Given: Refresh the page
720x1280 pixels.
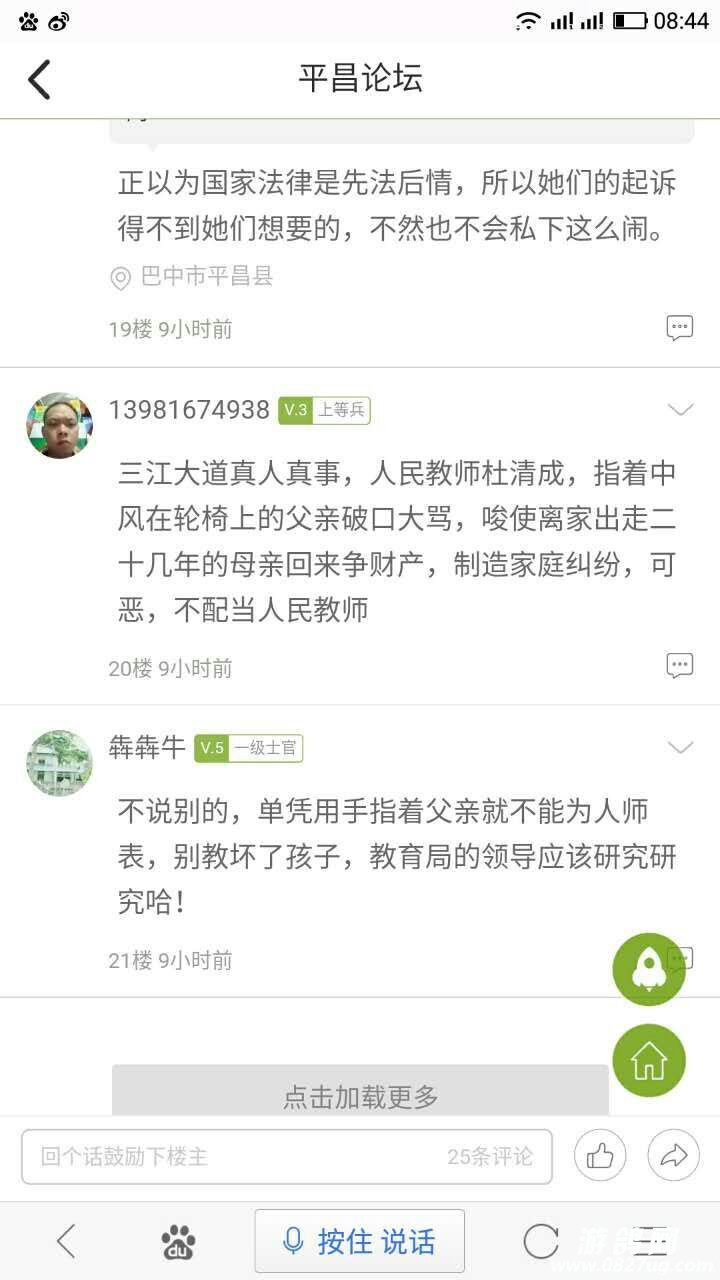Looking at the screenshot, I should [541, 1241].
